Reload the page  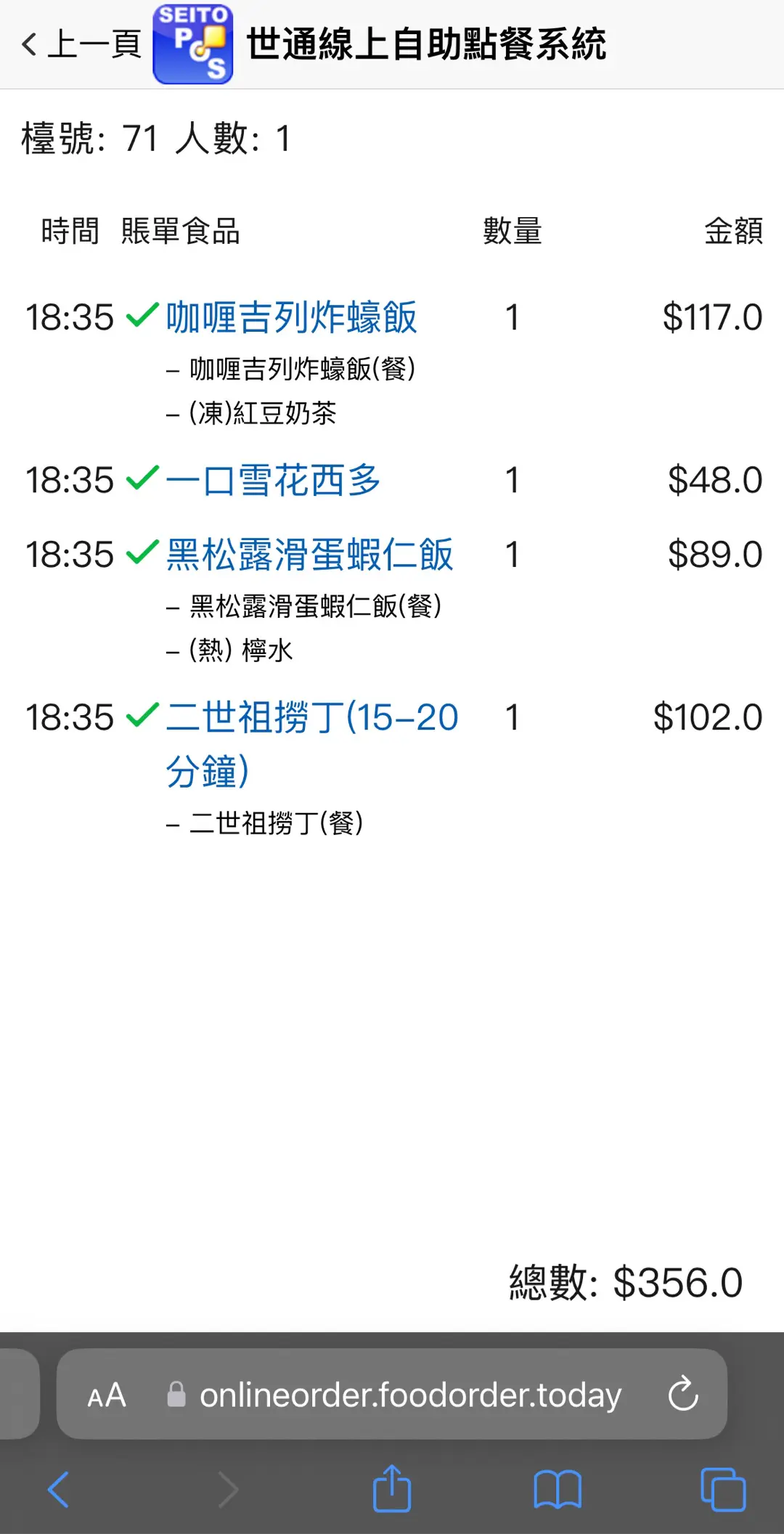[682, 1395]
